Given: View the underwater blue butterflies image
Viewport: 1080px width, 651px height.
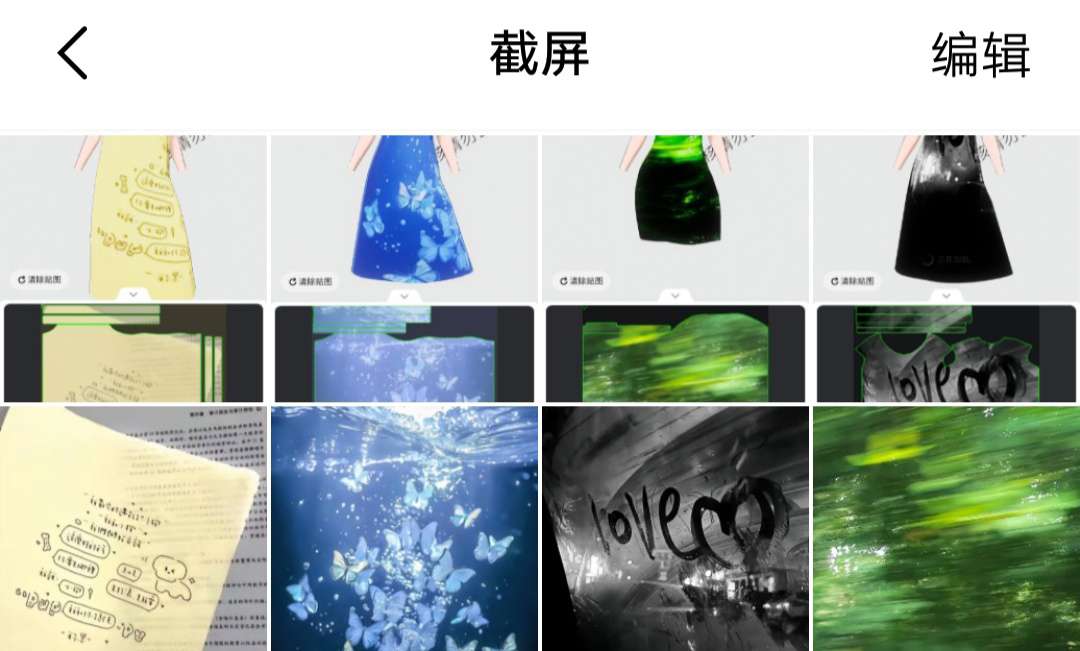Looking at the screenshot, I should click(404, 528).
